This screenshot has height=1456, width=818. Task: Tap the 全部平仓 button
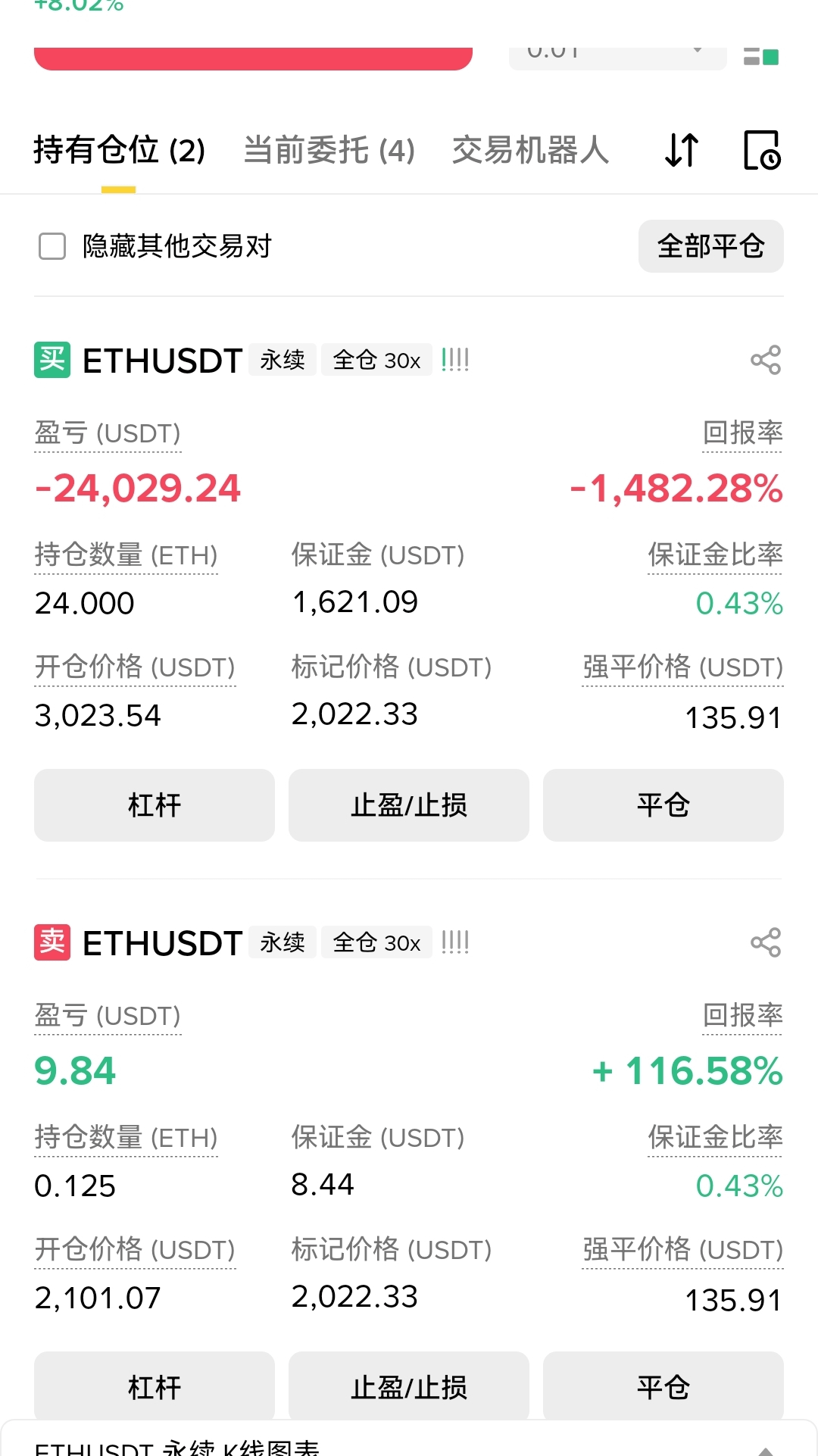[x=710, y=246]
